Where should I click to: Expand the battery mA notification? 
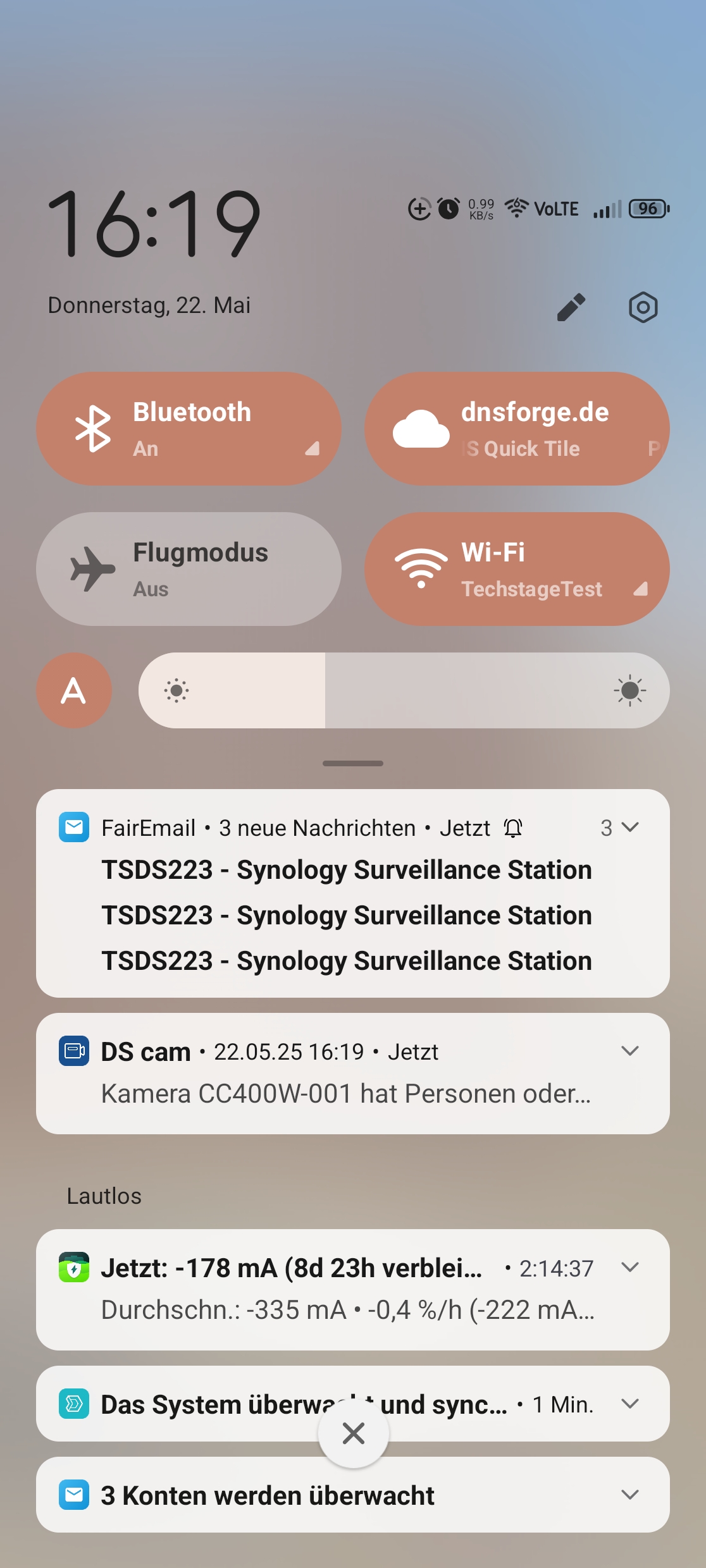point(630,1268)
